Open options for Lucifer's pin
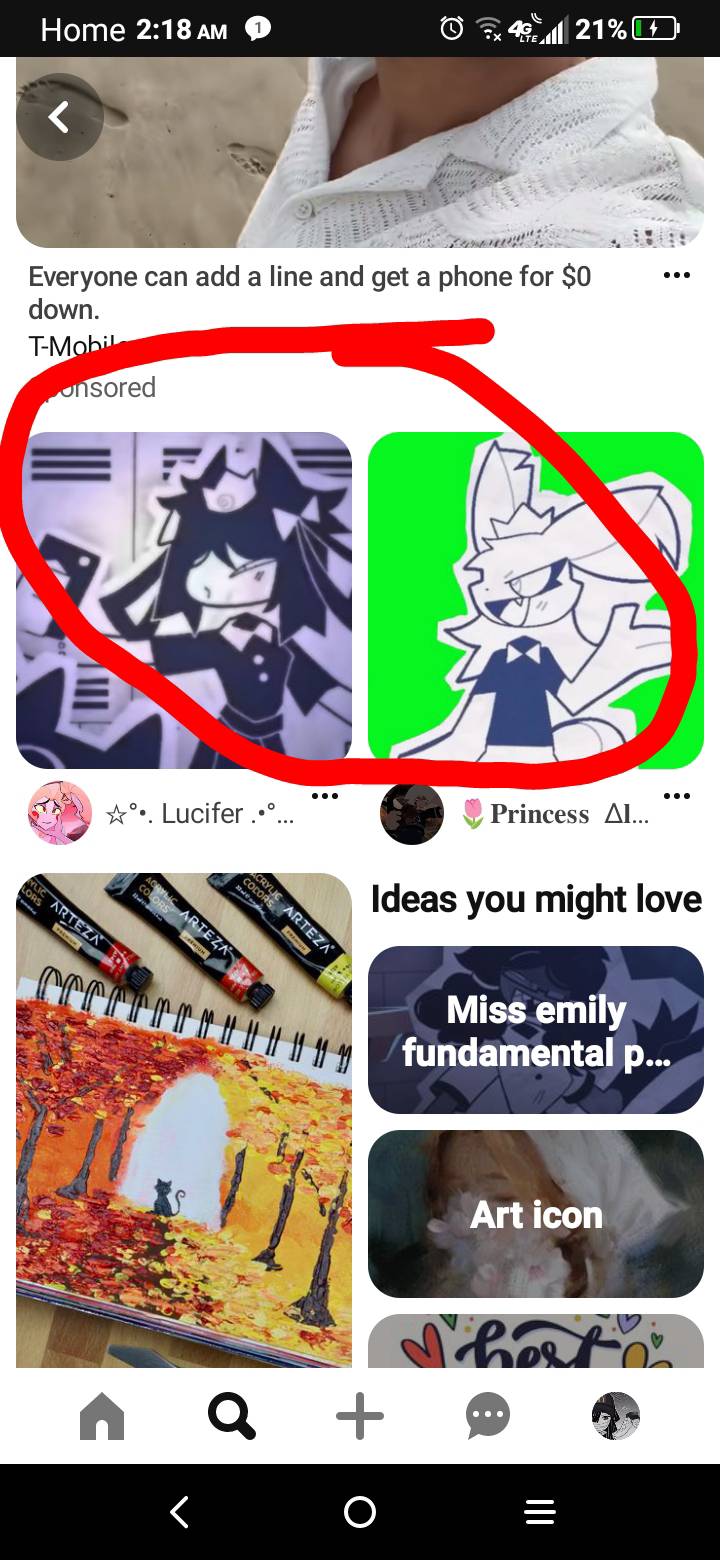 pyautogui.click(x=324, y=797)
